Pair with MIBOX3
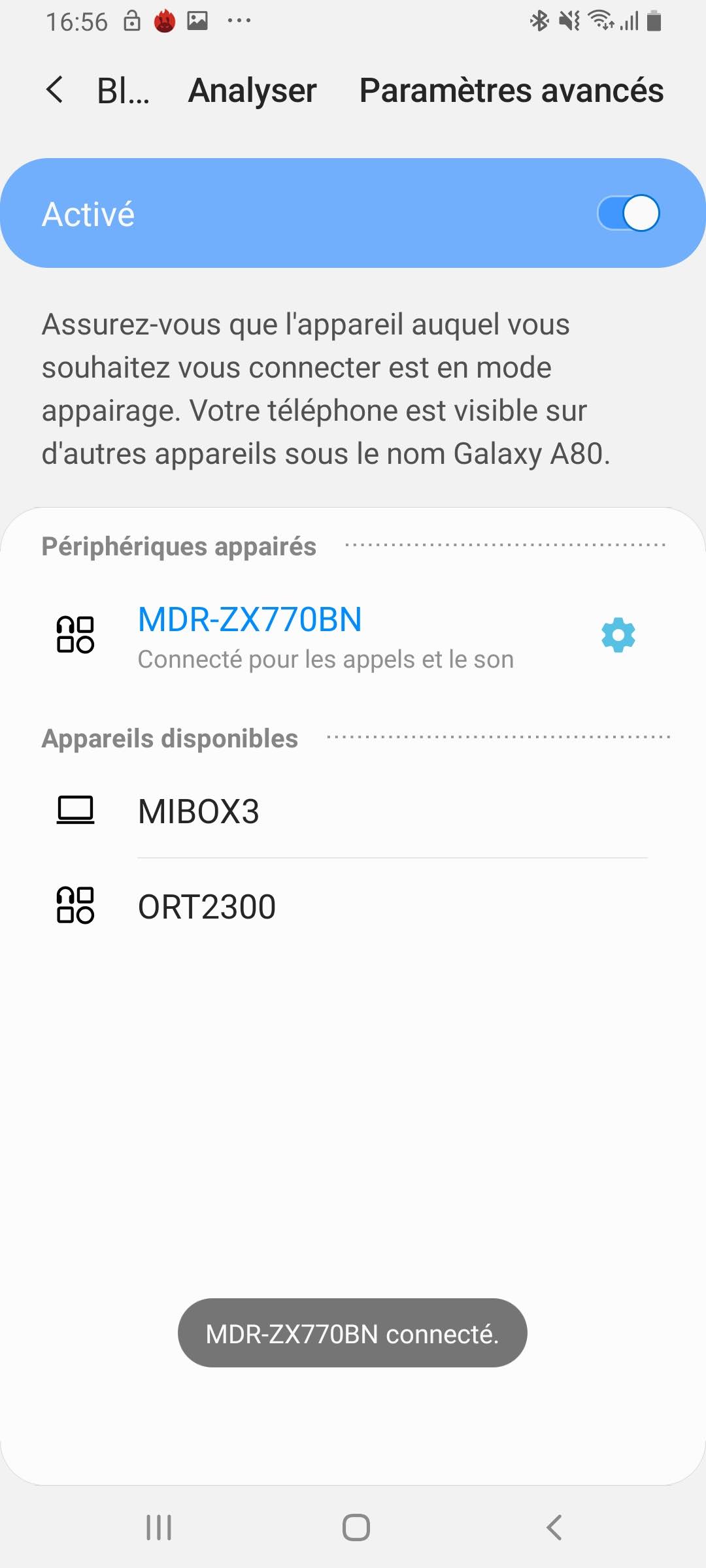 pos(353,811)
